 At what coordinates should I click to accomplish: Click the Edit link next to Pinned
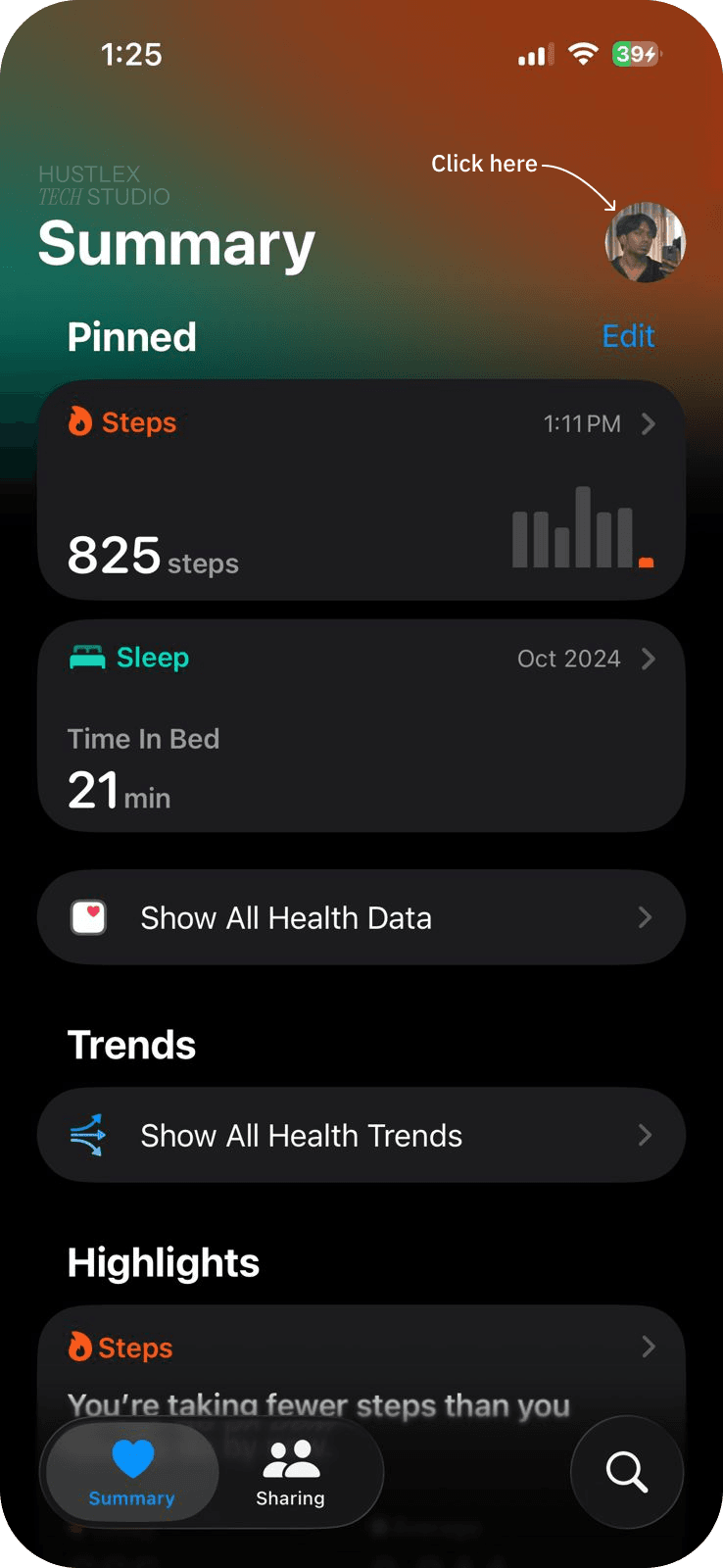(627, 336)
